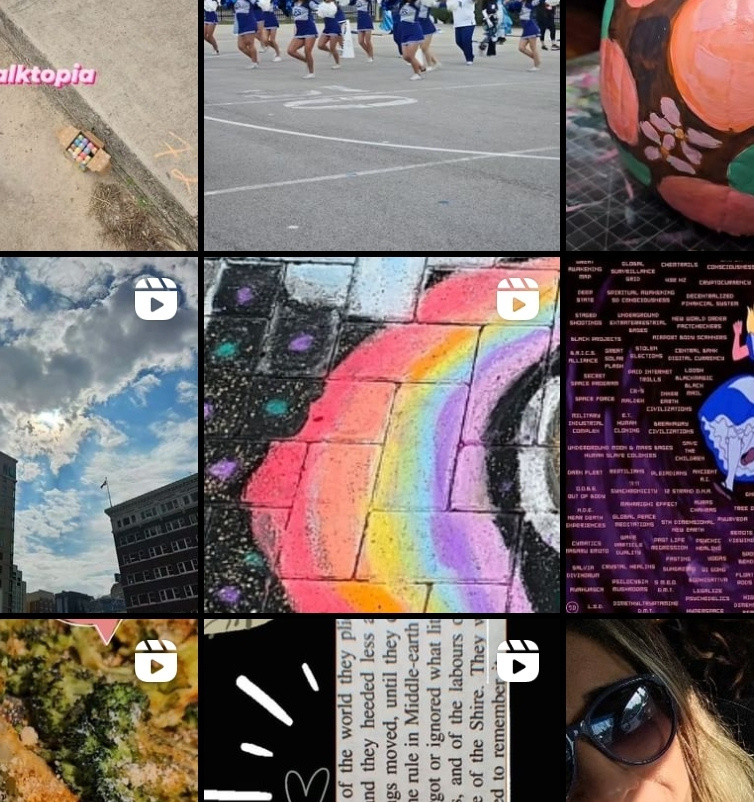This screenshot has width=754, height=802.
Task: Play the rainbow chalk art reel
Action: [381, 435]
